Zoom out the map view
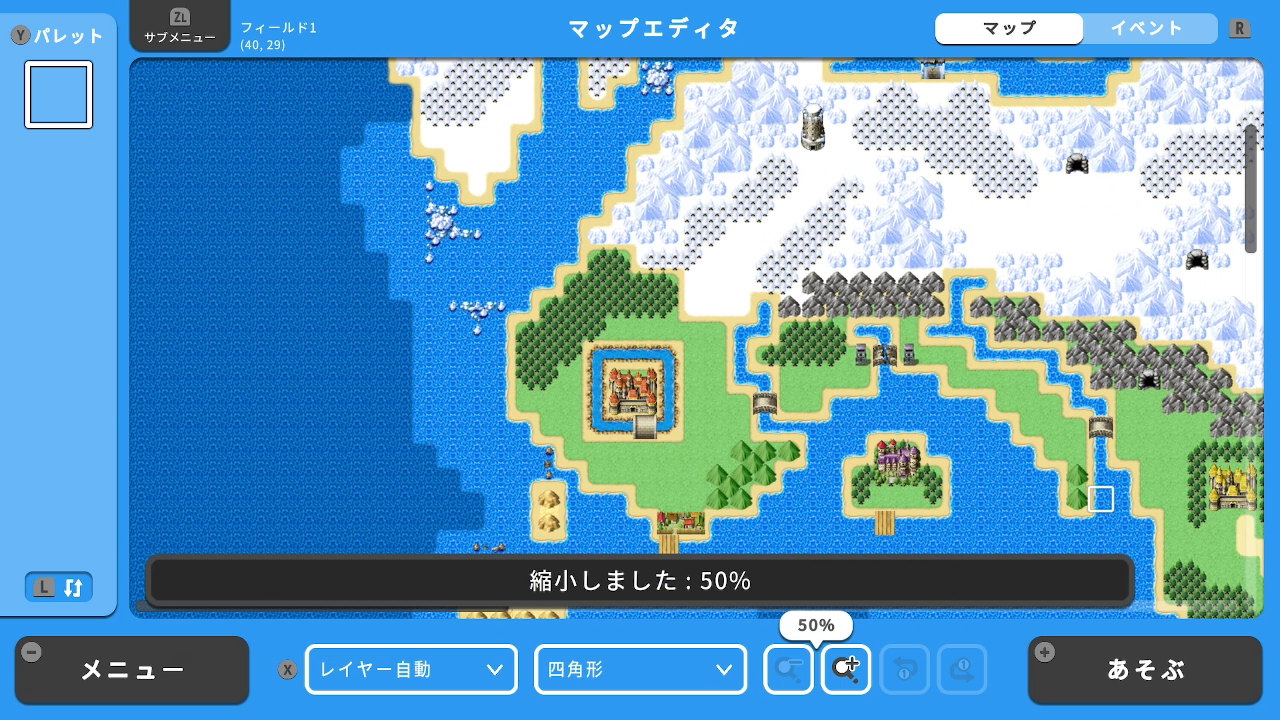Viewport: 1280px width, 720px height. click(788, 670)
